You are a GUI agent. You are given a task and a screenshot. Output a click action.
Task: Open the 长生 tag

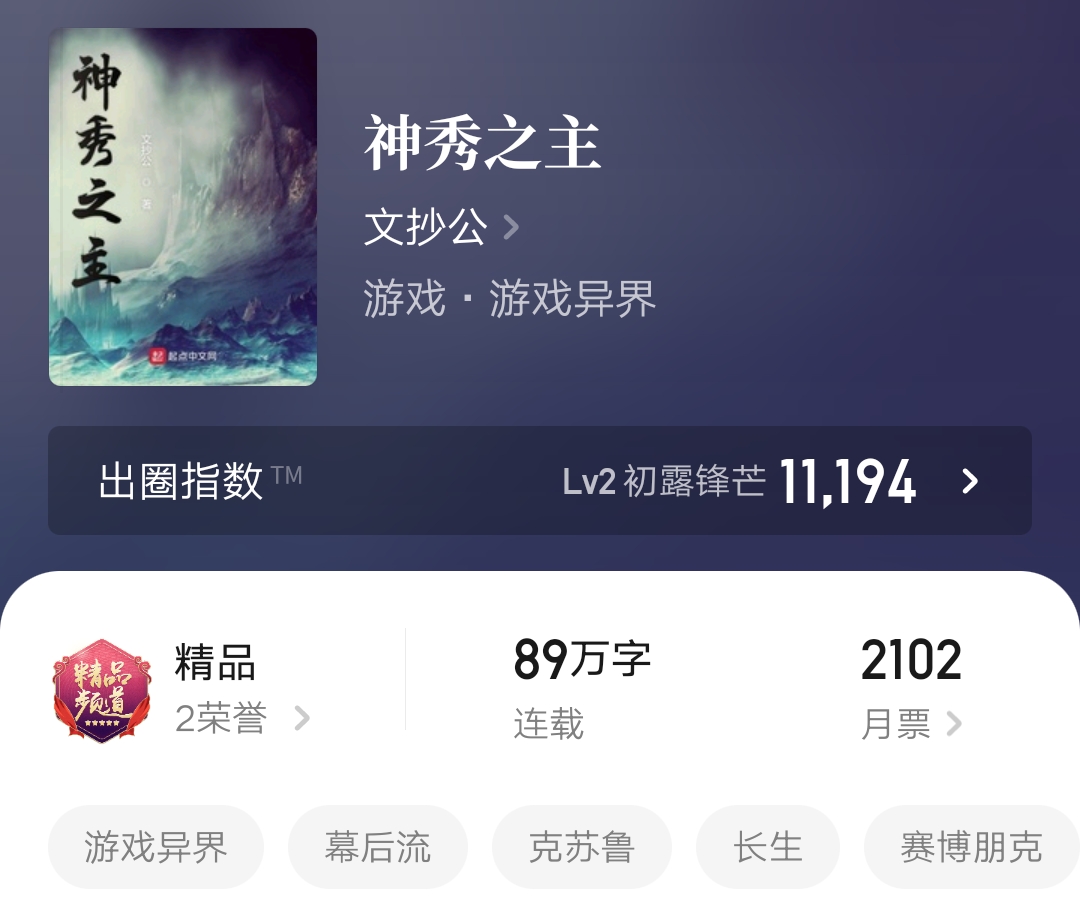(767, 847)
